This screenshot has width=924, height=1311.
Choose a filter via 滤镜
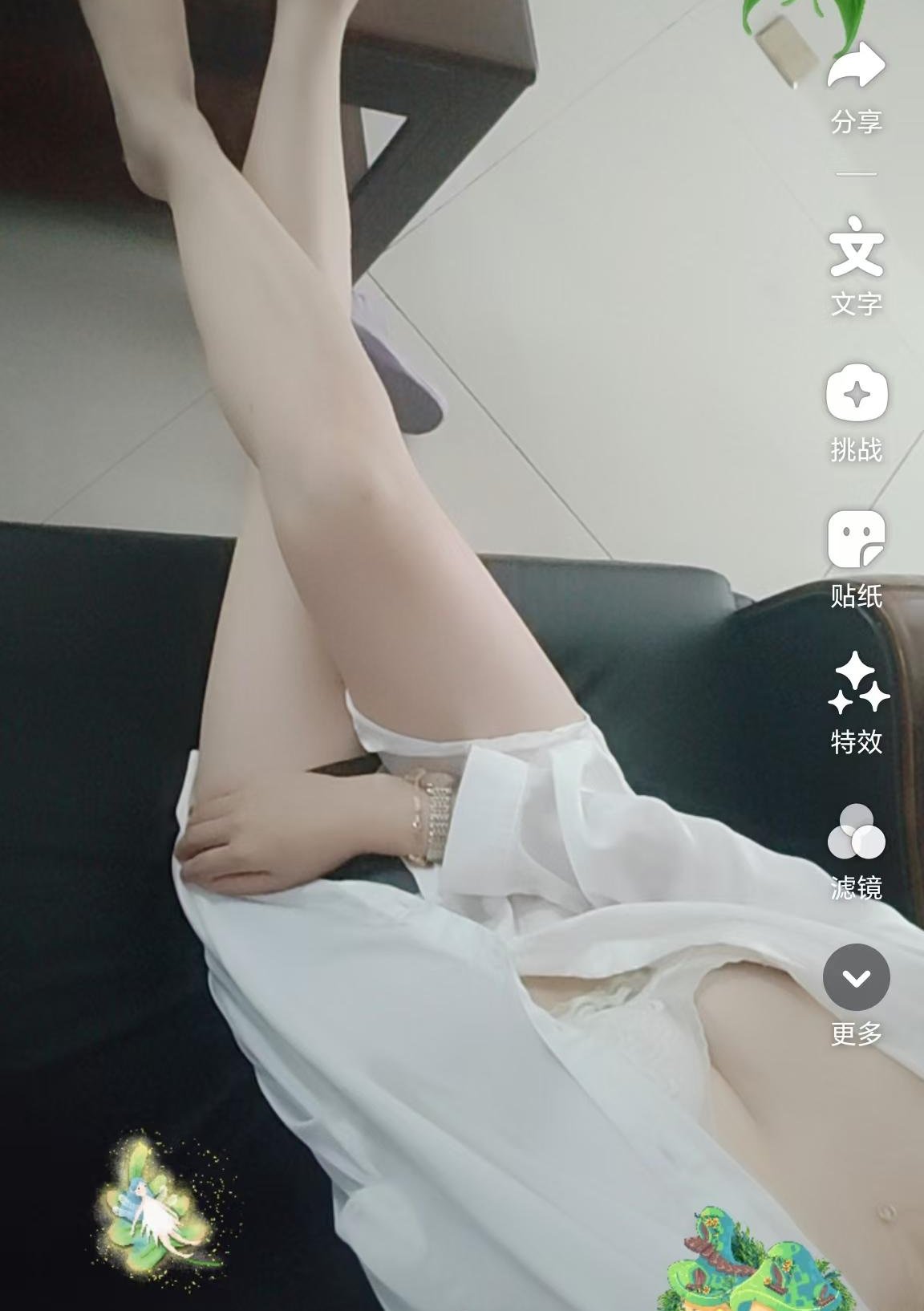[x=856, y=832]
